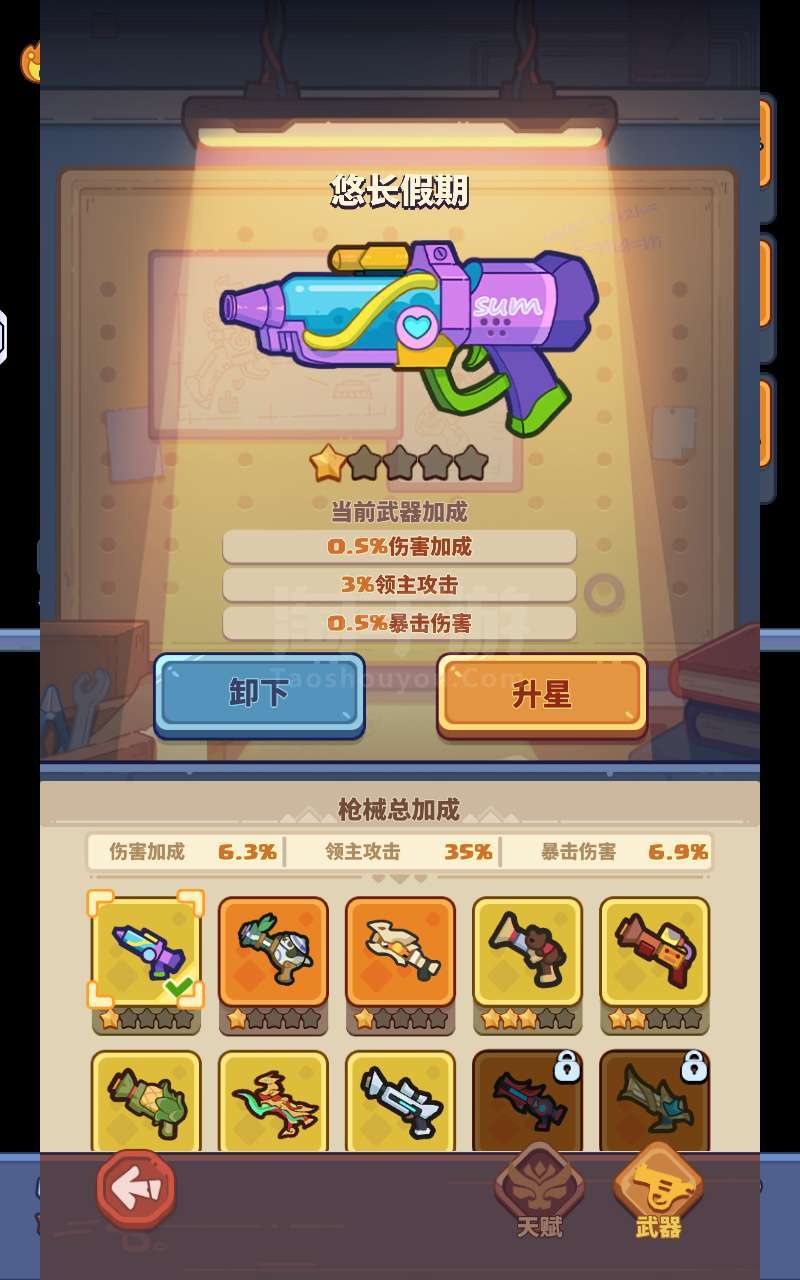Select the silver blue rifle tile
Viewport: 800px width, 1280px height.
400,1102
